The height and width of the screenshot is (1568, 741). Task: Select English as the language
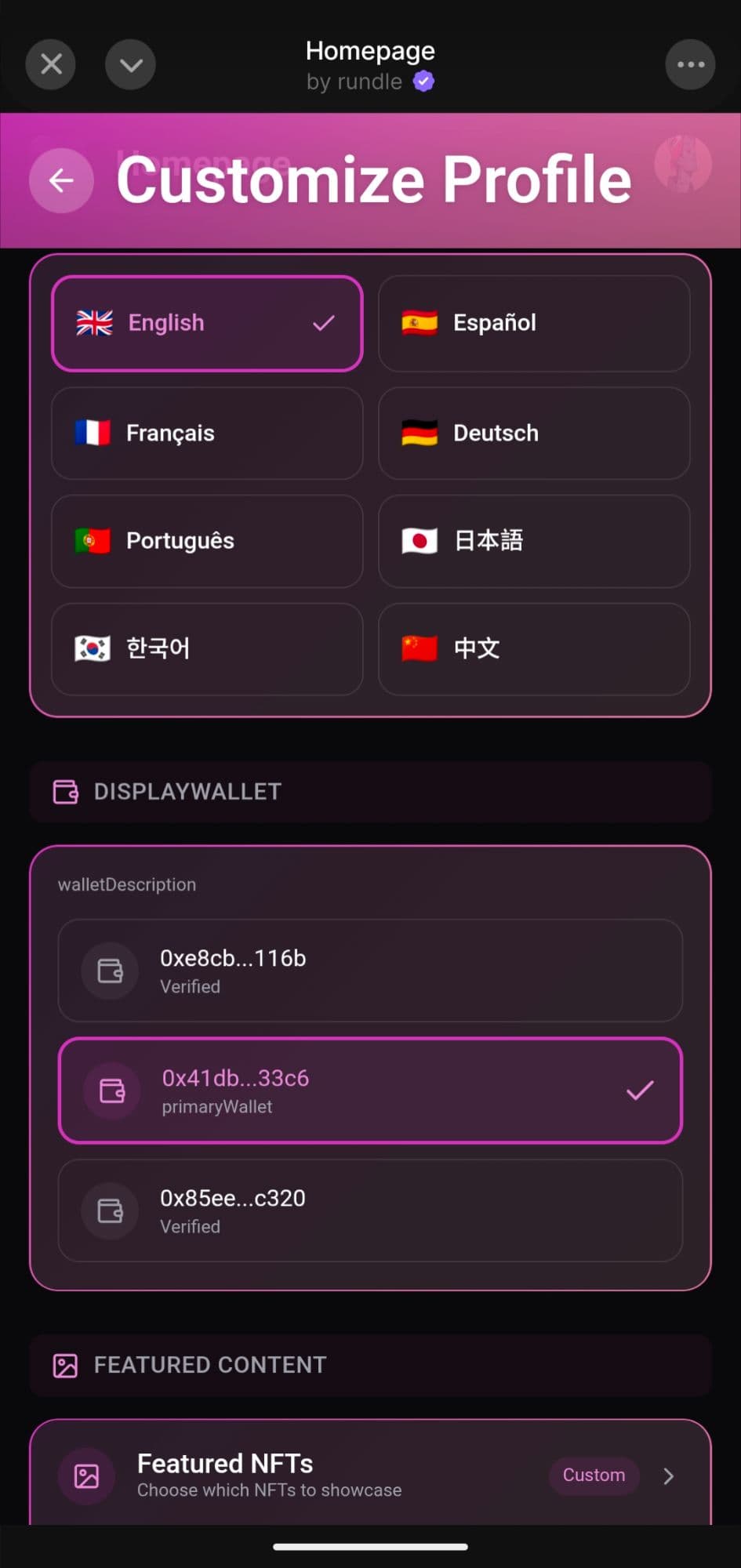207,323
